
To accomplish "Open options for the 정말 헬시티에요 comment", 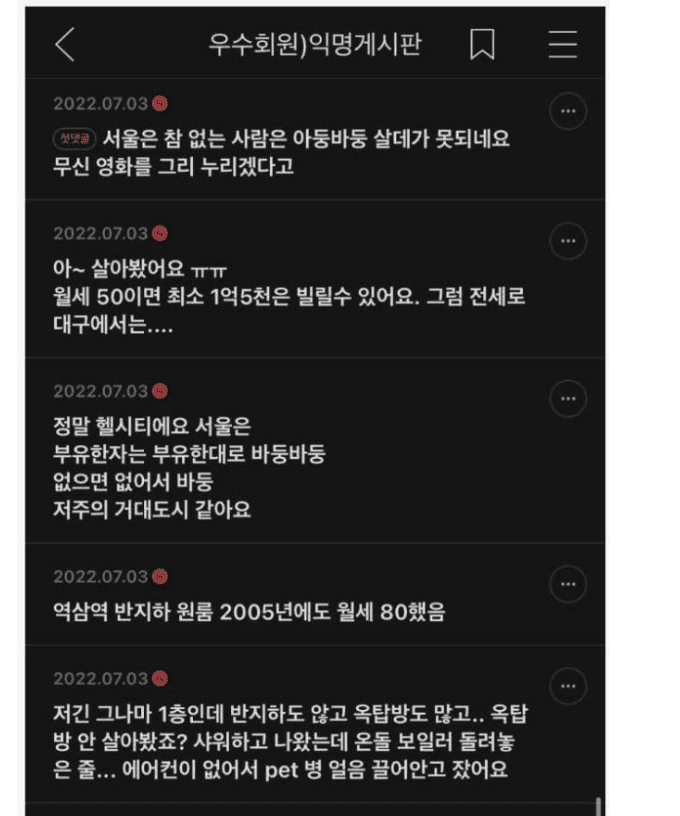I will (x=568, y=398).
